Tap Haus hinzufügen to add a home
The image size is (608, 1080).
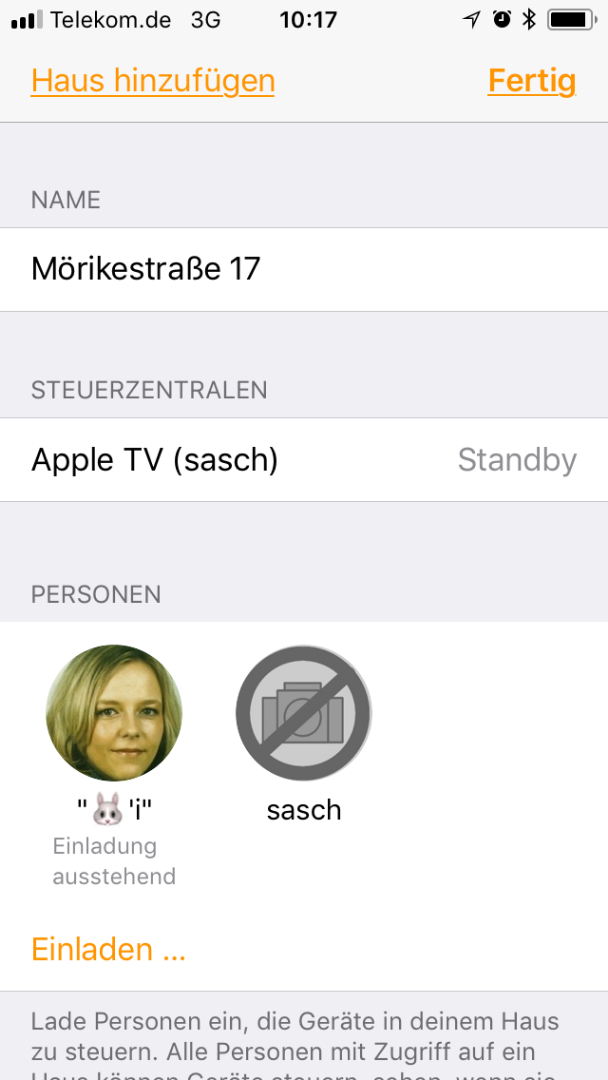tap(153, 81)
